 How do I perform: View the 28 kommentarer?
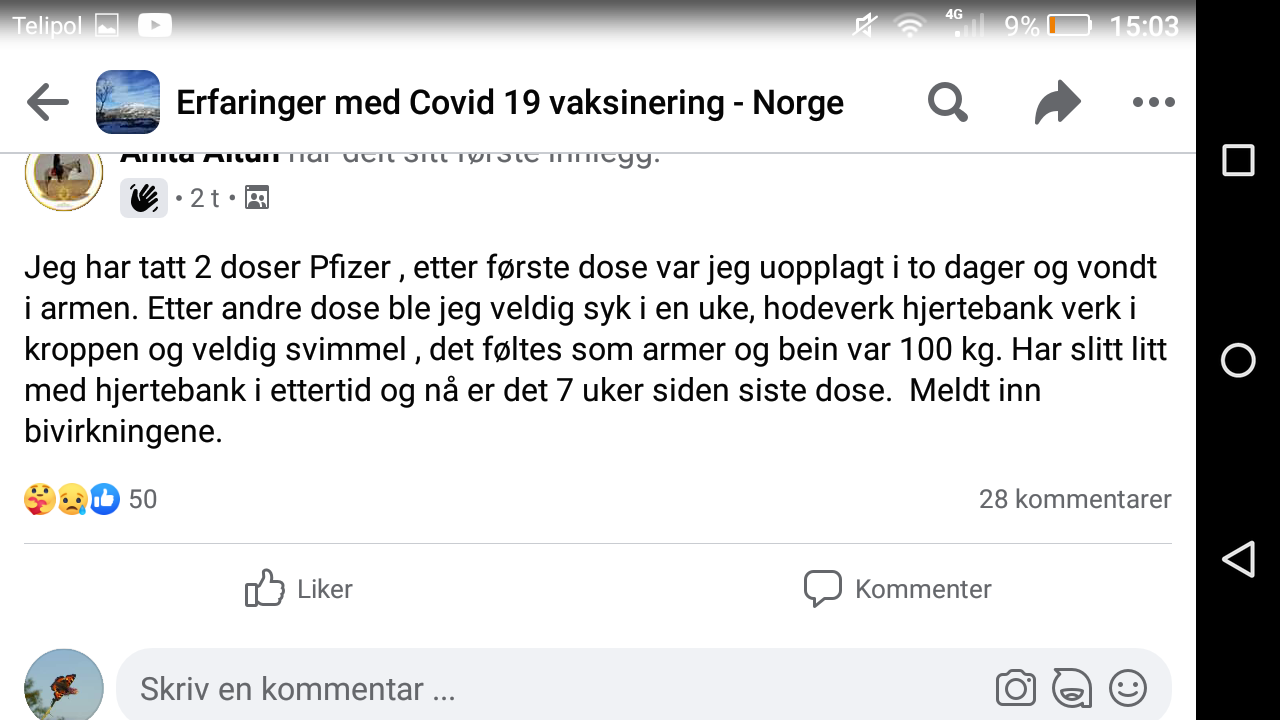1074,499
